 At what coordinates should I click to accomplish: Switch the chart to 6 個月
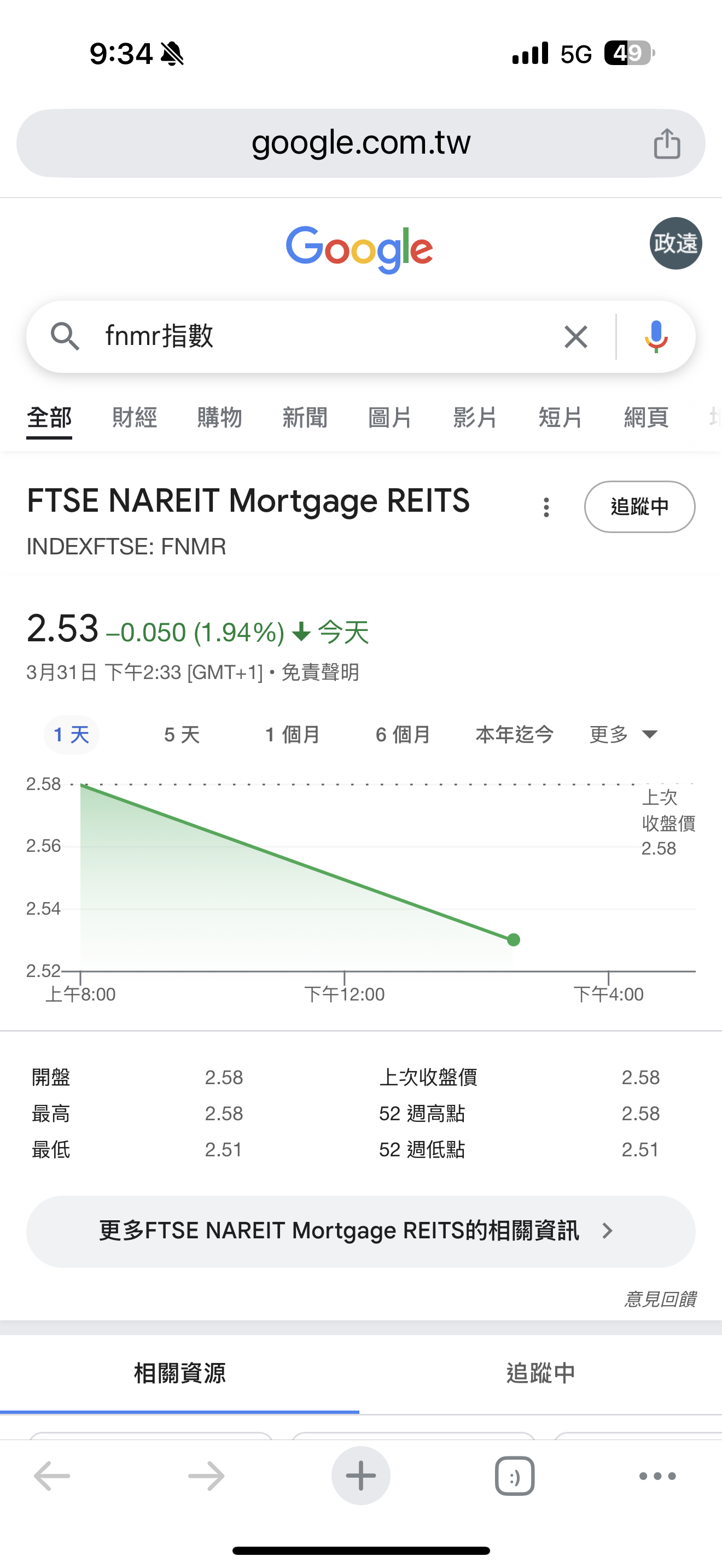point(403,735)
